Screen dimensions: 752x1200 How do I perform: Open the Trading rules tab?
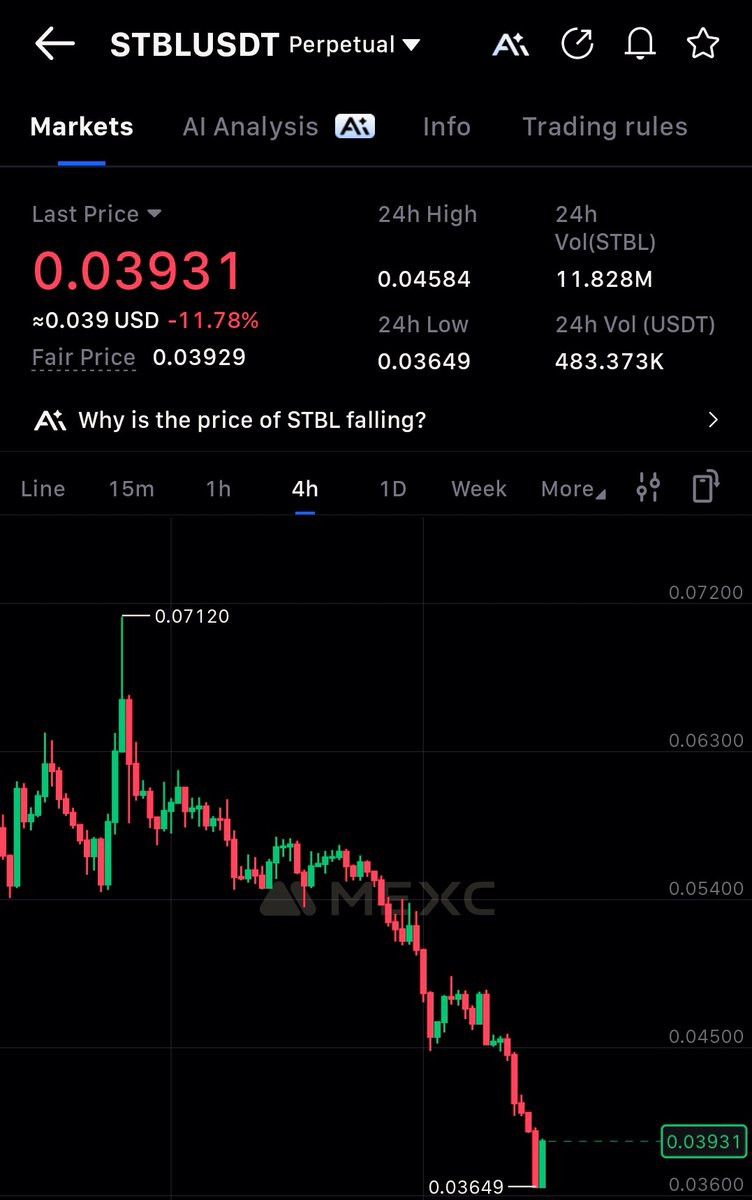pos(605,127)
